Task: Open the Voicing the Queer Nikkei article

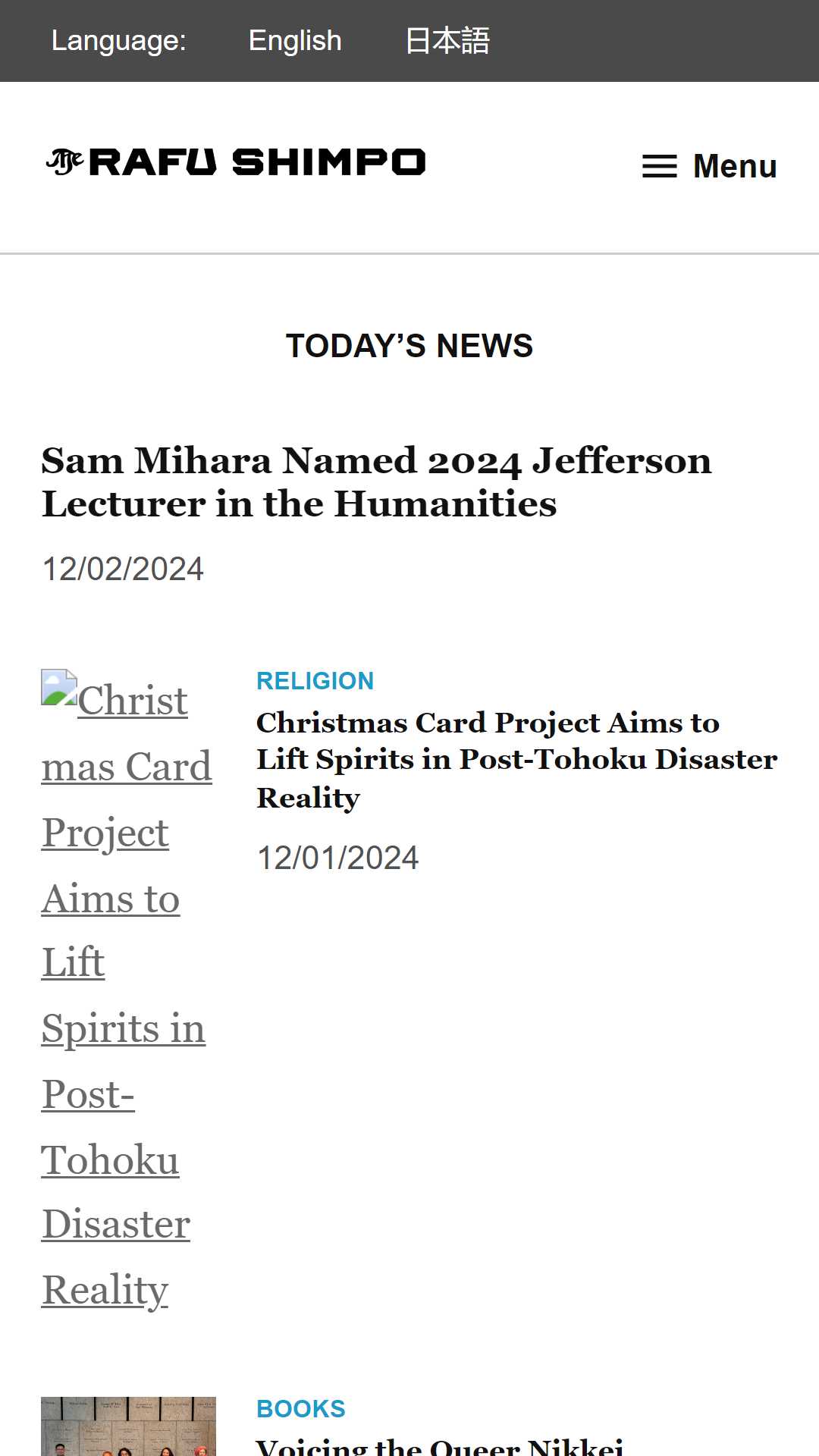Action: [440, 1445]
